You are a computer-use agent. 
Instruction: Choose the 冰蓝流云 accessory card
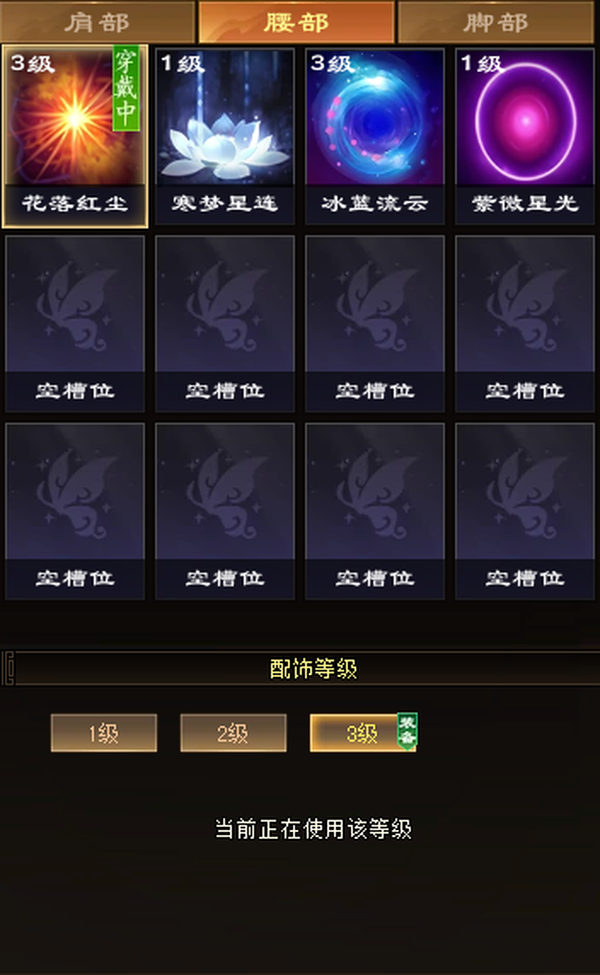[375, 136]
